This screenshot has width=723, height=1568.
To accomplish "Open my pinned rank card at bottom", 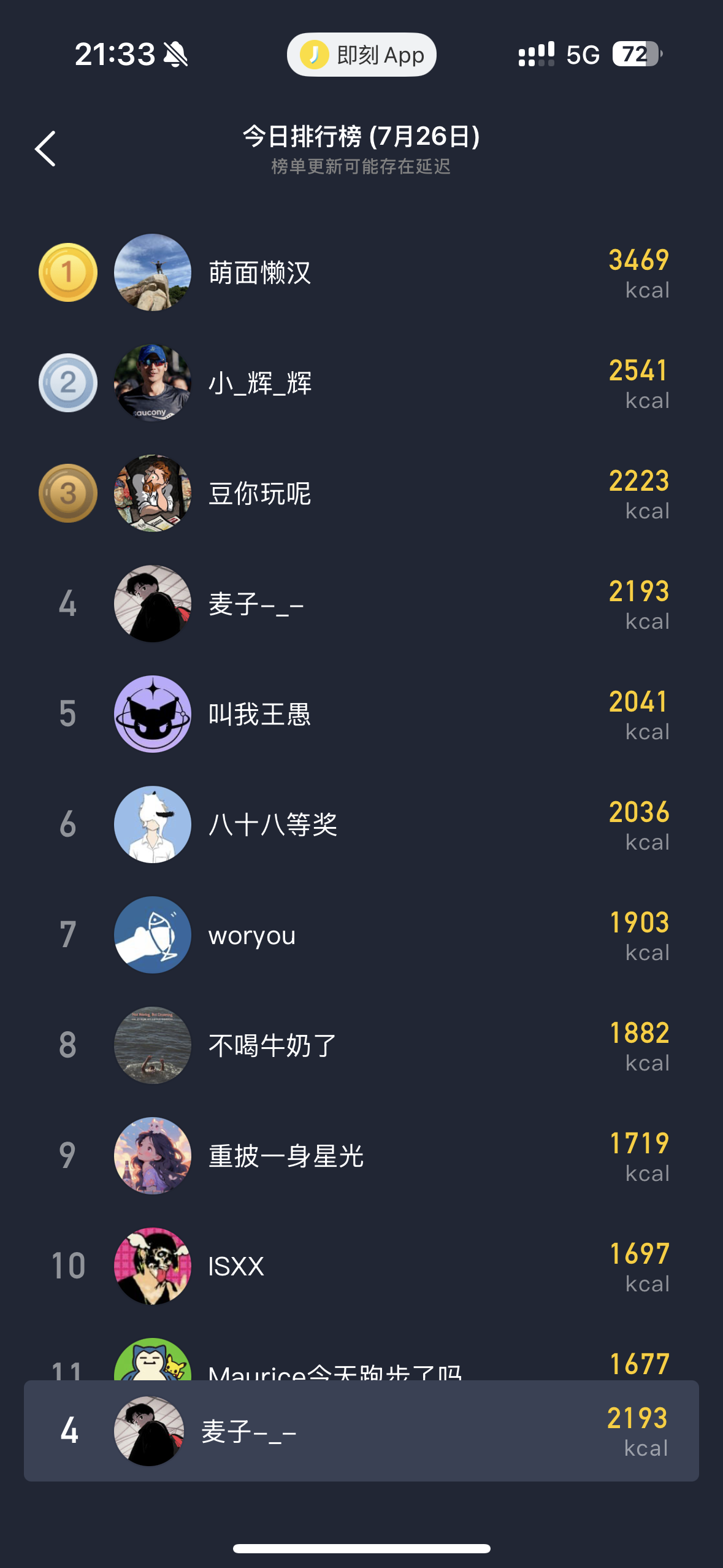I will tap(361, 1431).
